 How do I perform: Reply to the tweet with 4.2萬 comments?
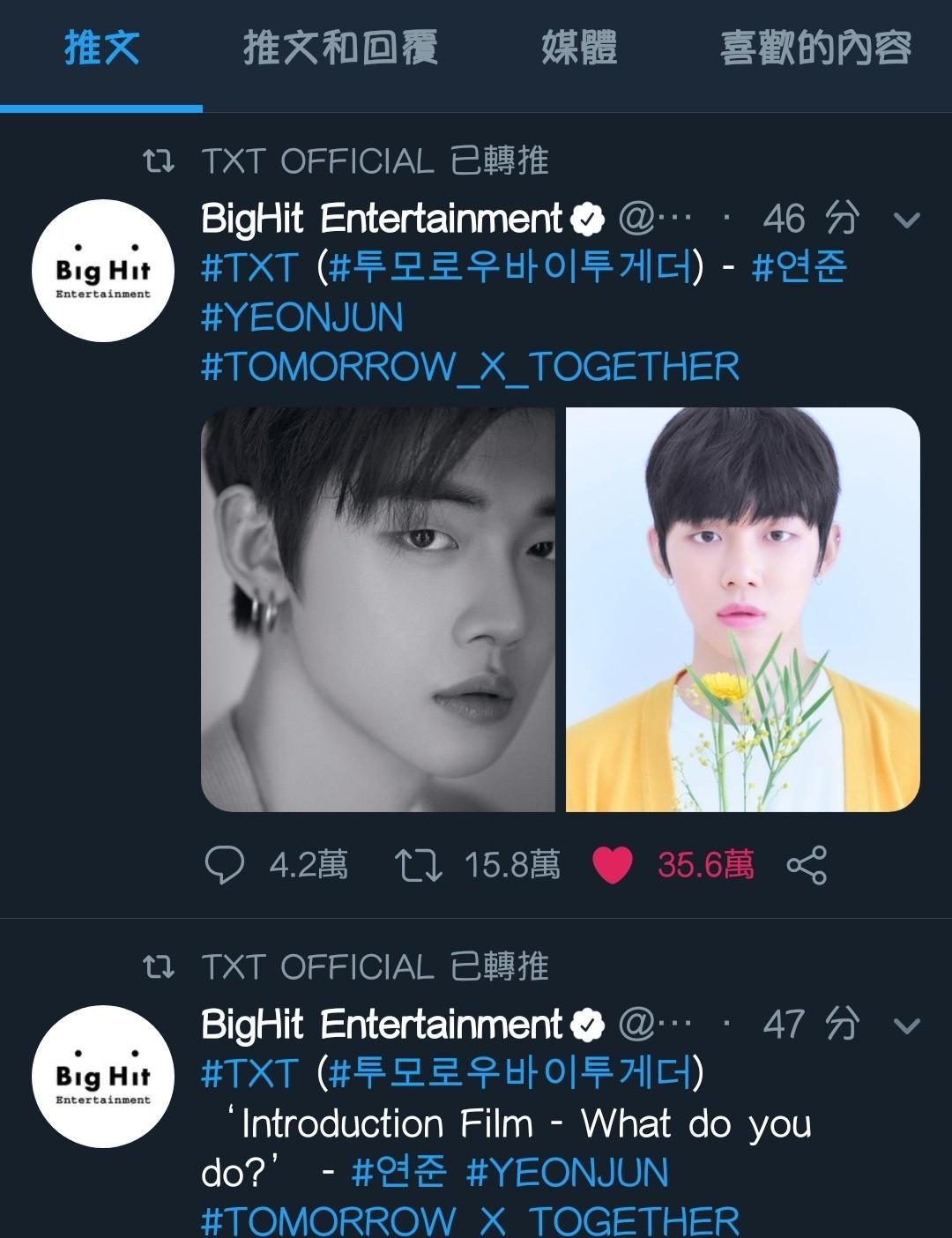(225, 865)
